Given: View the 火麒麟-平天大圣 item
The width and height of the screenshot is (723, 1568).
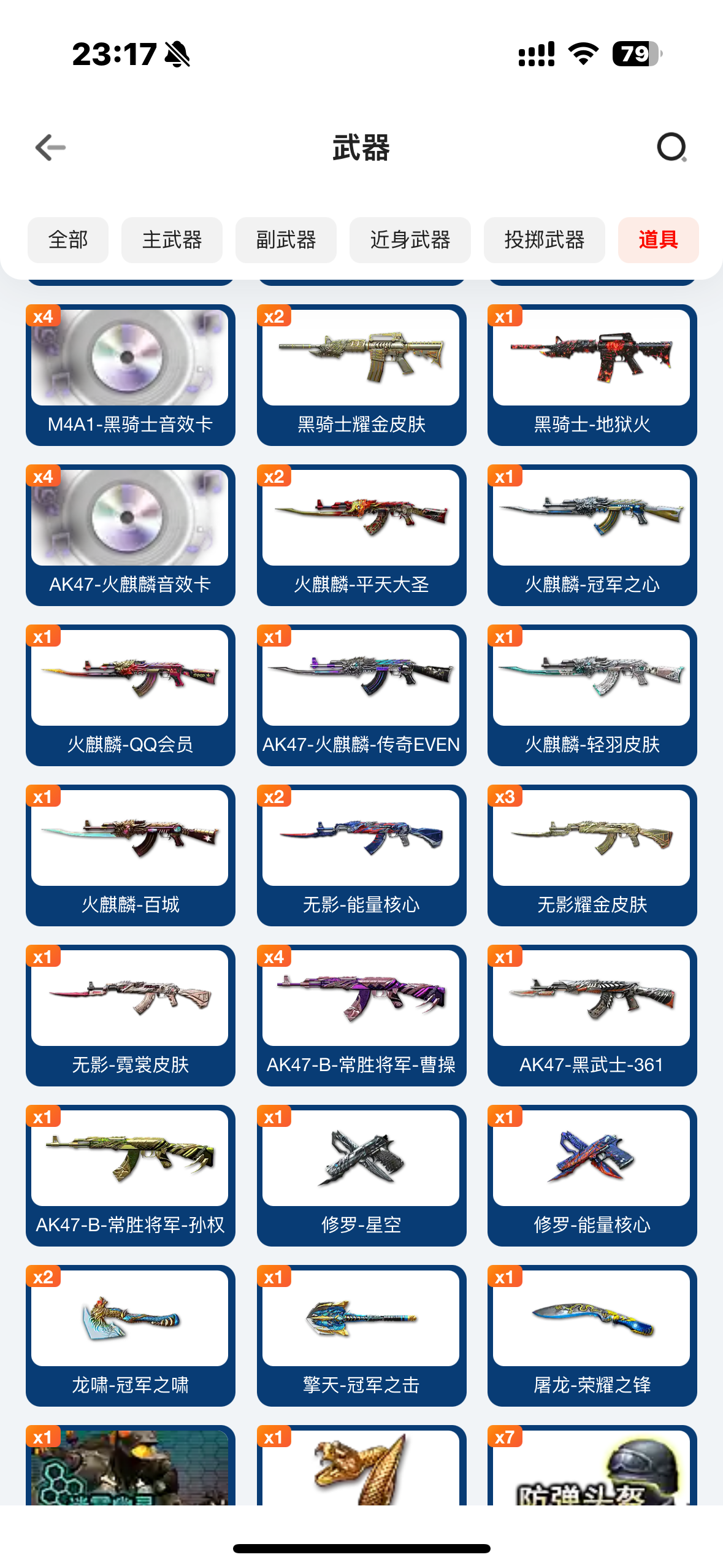Looking at the screenshot, I should pos(362,535).
